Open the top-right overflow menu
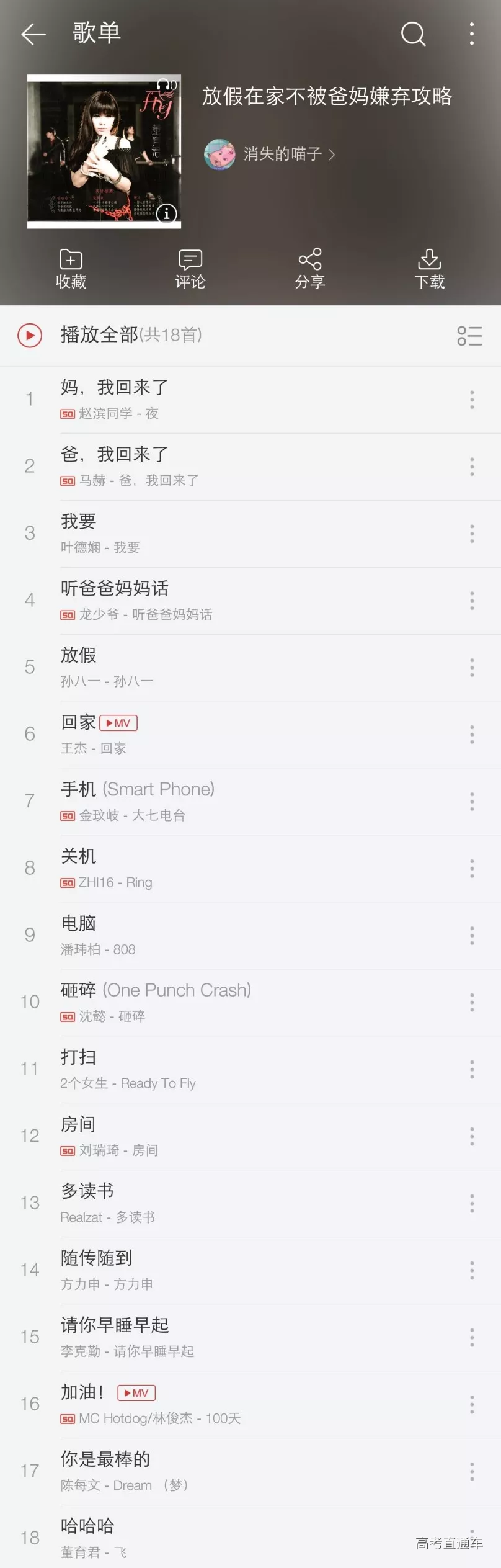Screen dimensions: 501x1568 click(472, 34)
